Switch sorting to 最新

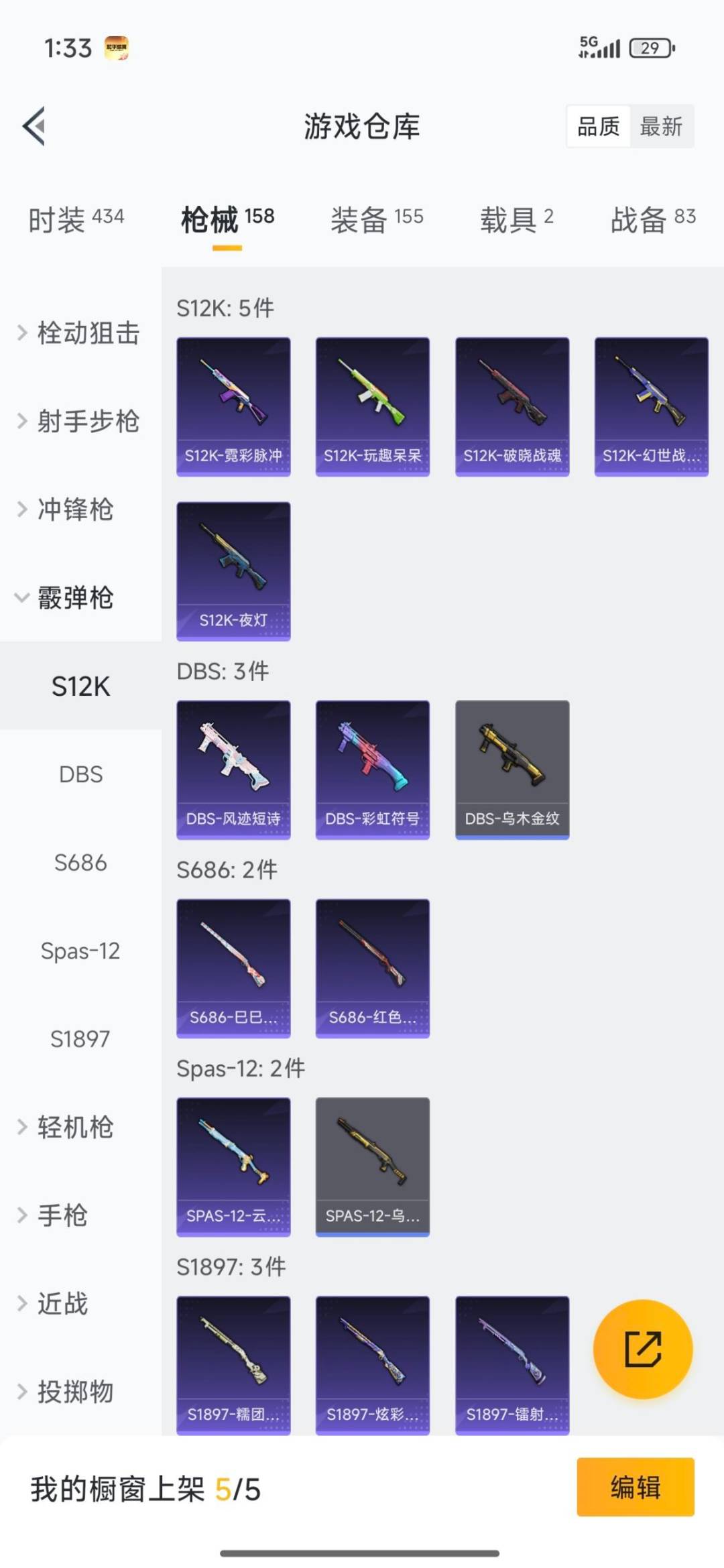(660, 127)
